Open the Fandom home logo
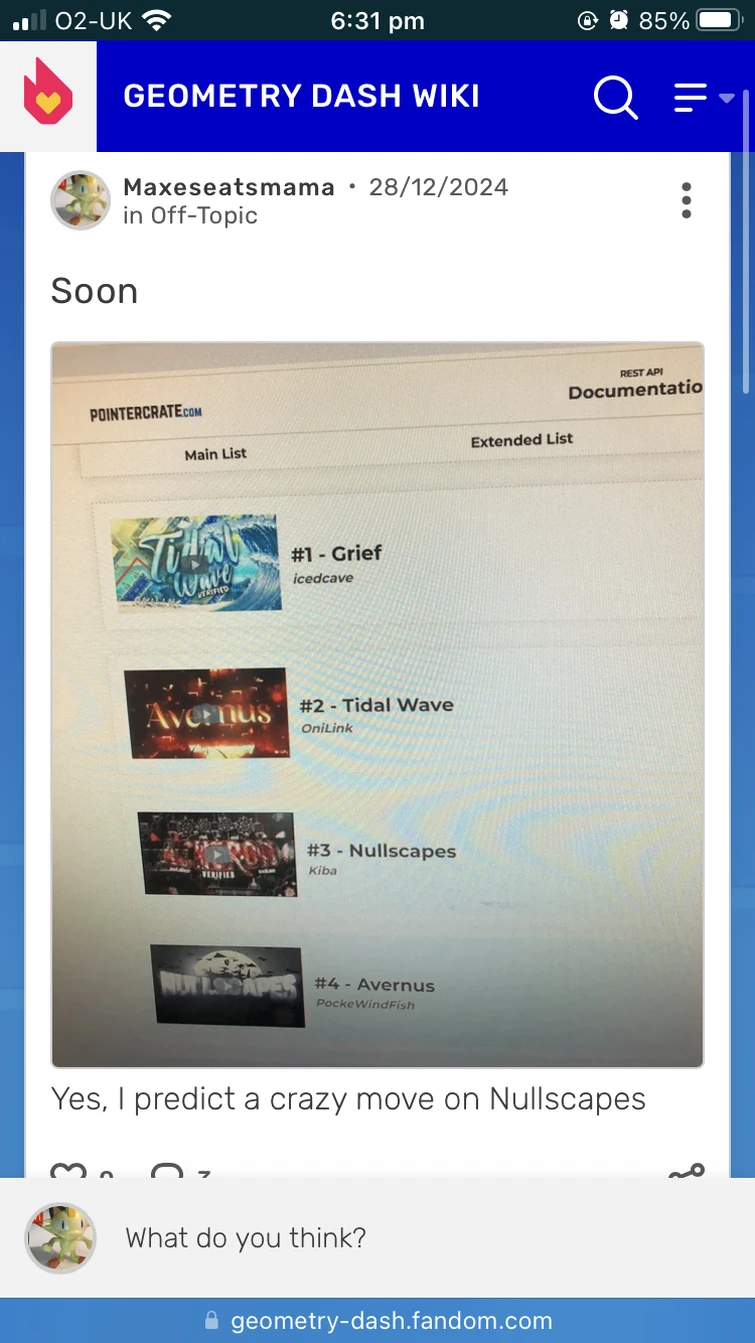Image resolution: width=755 pixels, height=1343 pixels. [48, 96]
